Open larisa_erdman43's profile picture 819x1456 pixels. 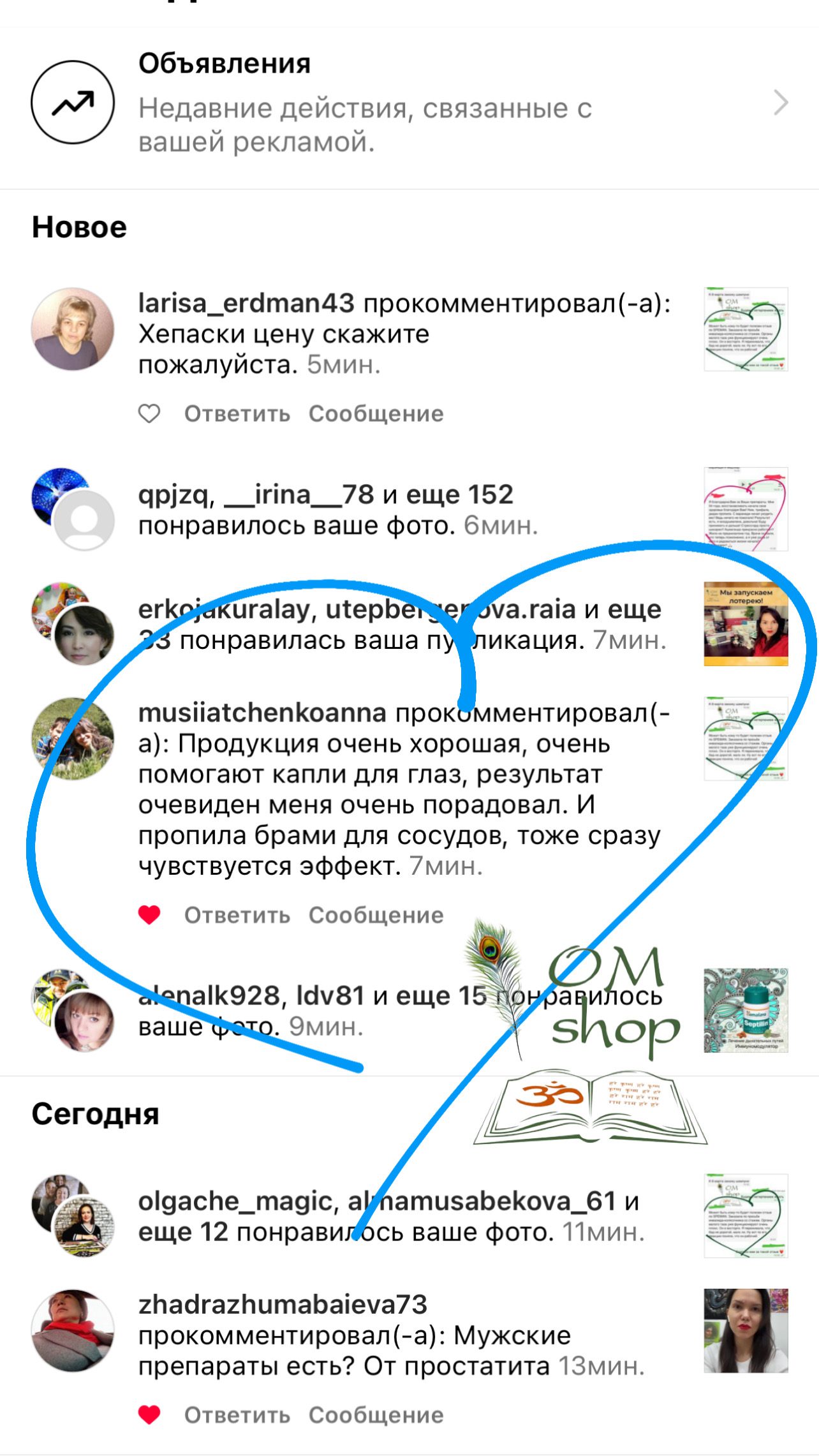click(x=73, y=329)
